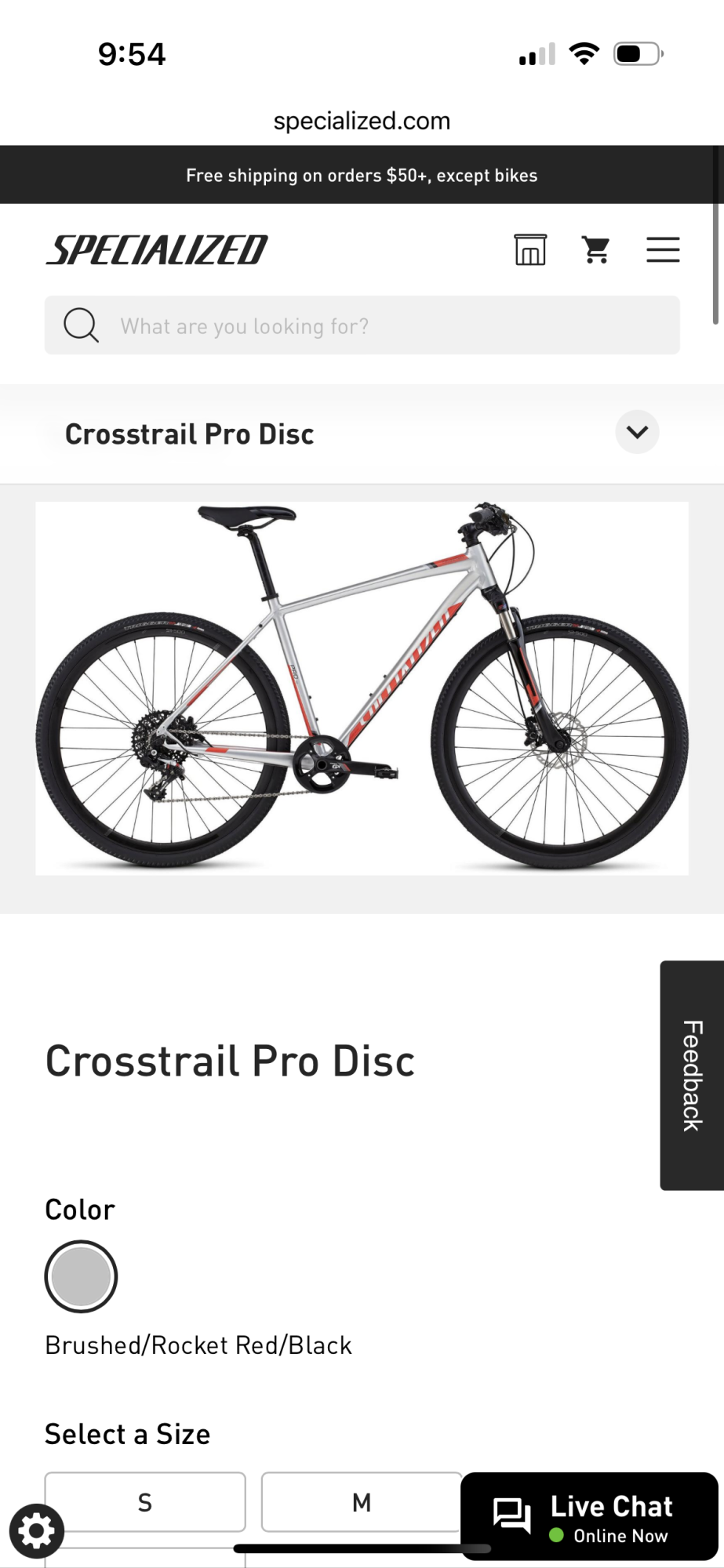
Task: Open the cookie settings gear icon
Action: 36,1530
